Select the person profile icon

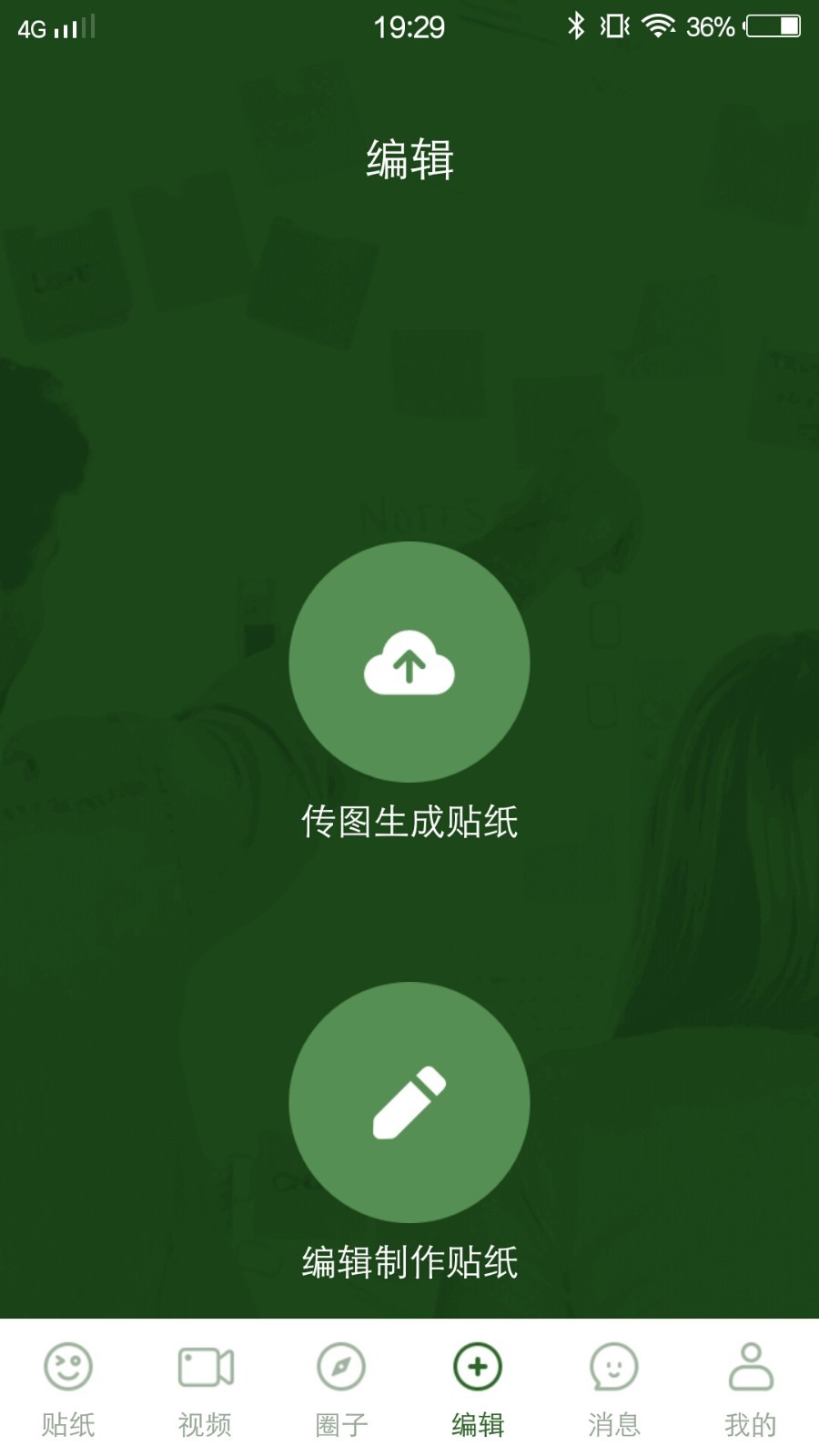[x=751, y=1367]
